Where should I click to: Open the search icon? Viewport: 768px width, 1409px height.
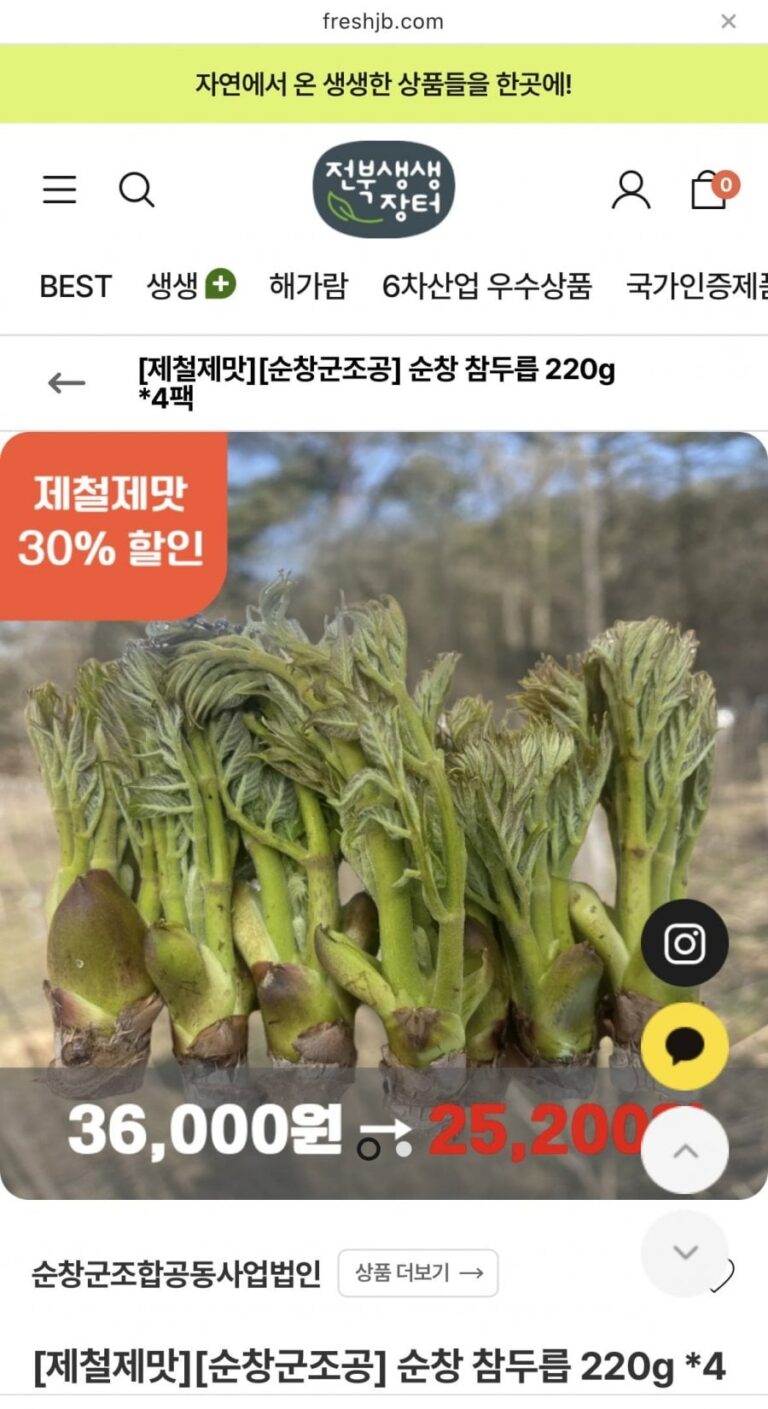click(136, 189)
